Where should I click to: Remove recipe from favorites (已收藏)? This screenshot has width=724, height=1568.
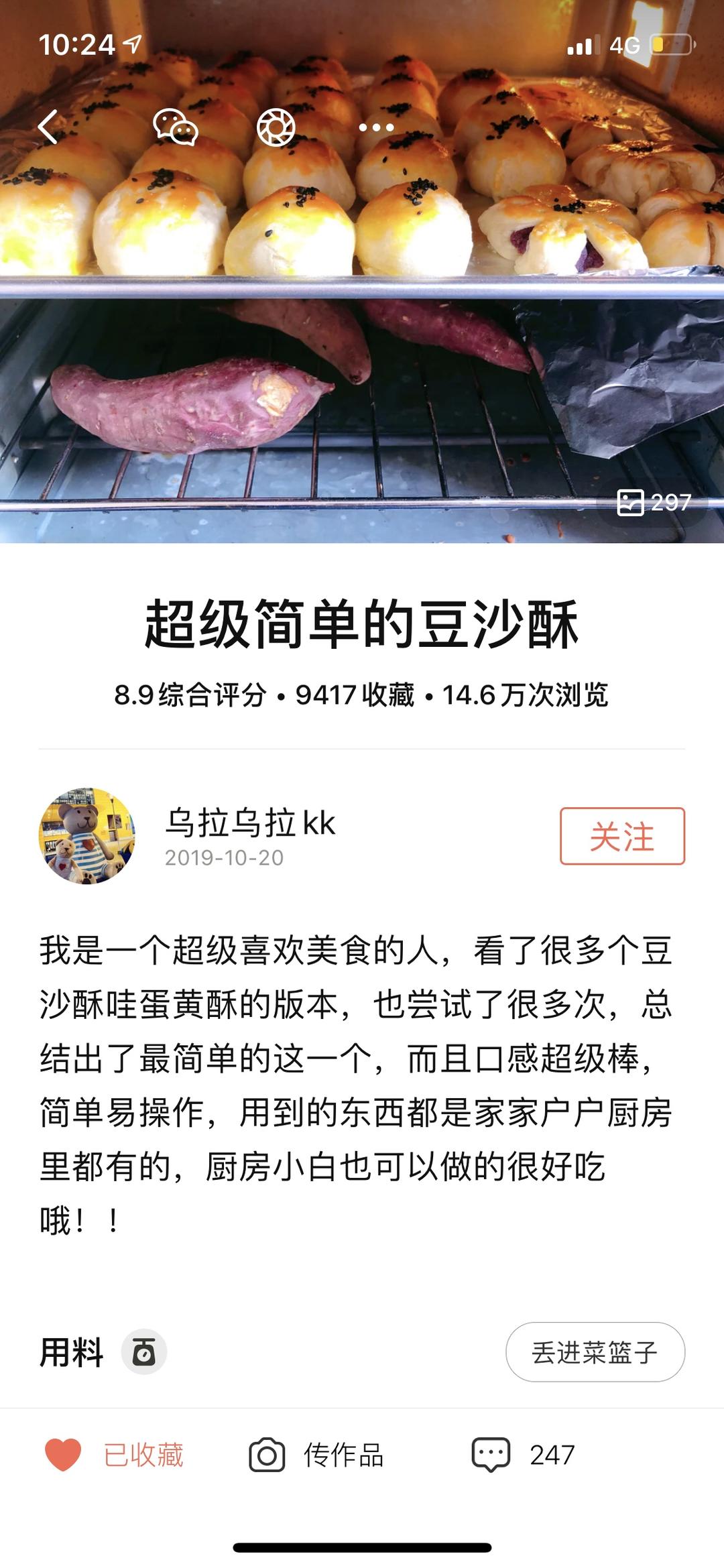(115, 1455)
